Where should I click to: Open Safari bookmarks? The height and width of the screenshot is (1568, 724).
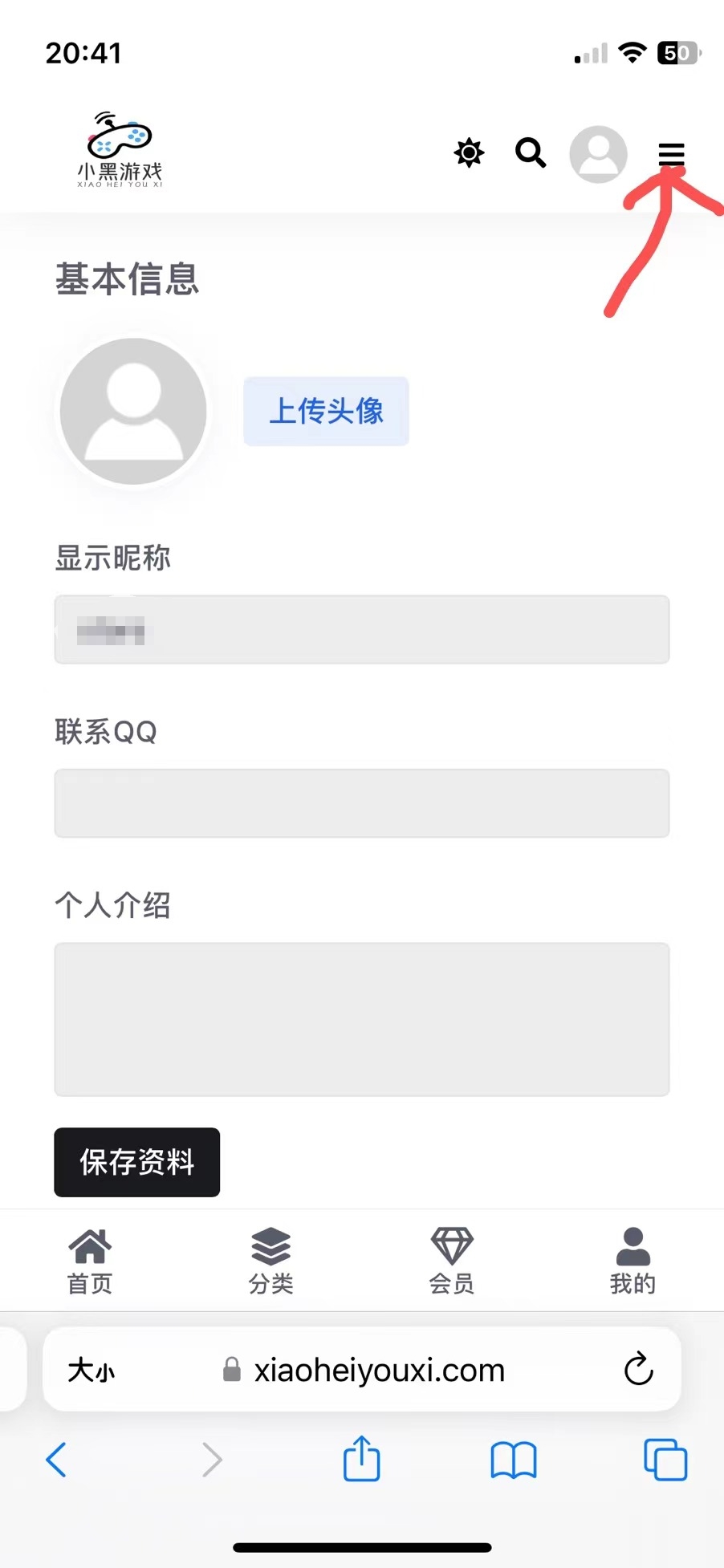point(514,1460)
